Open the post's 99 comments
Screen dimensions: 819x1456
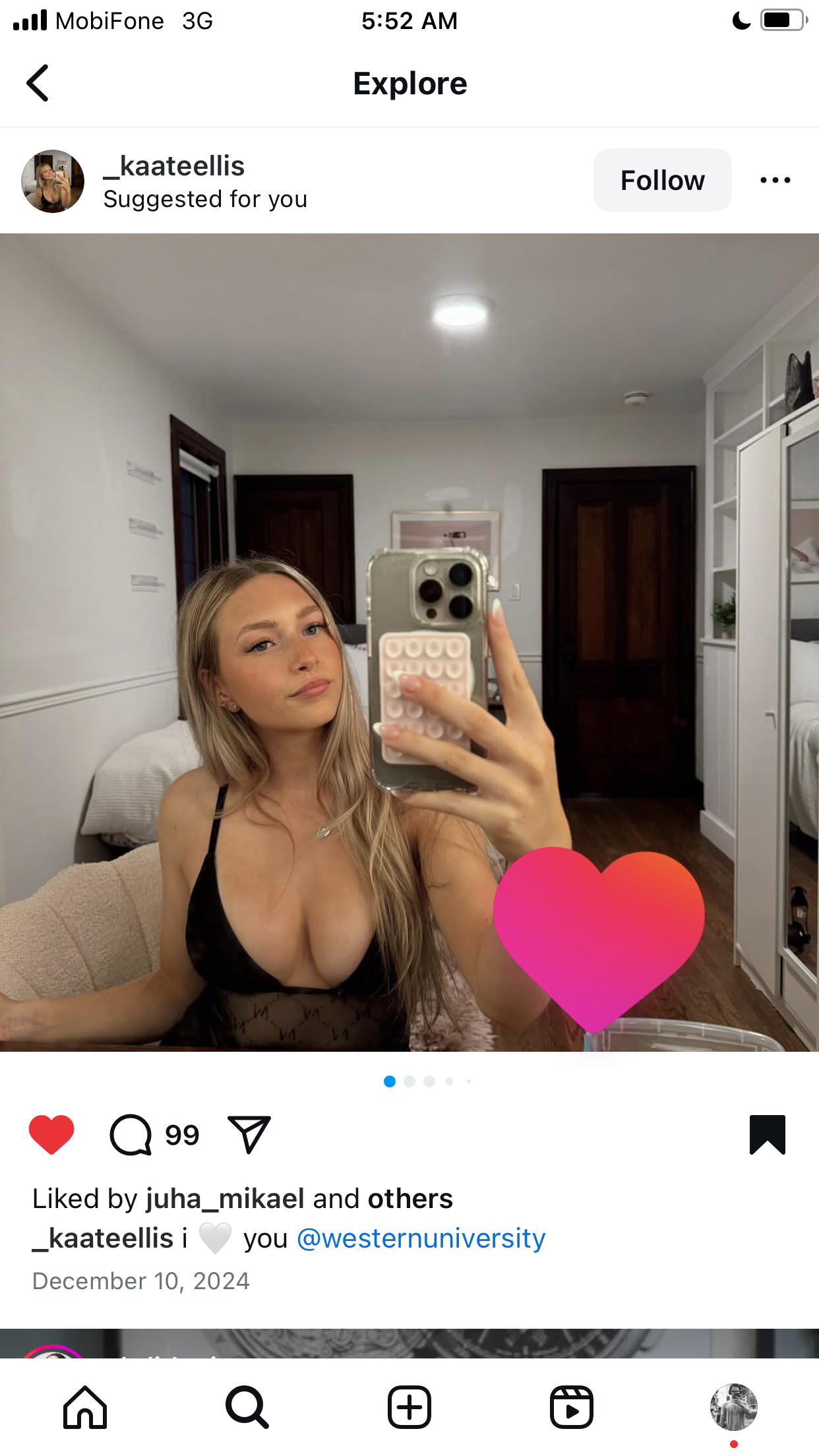click(154, 1135)
